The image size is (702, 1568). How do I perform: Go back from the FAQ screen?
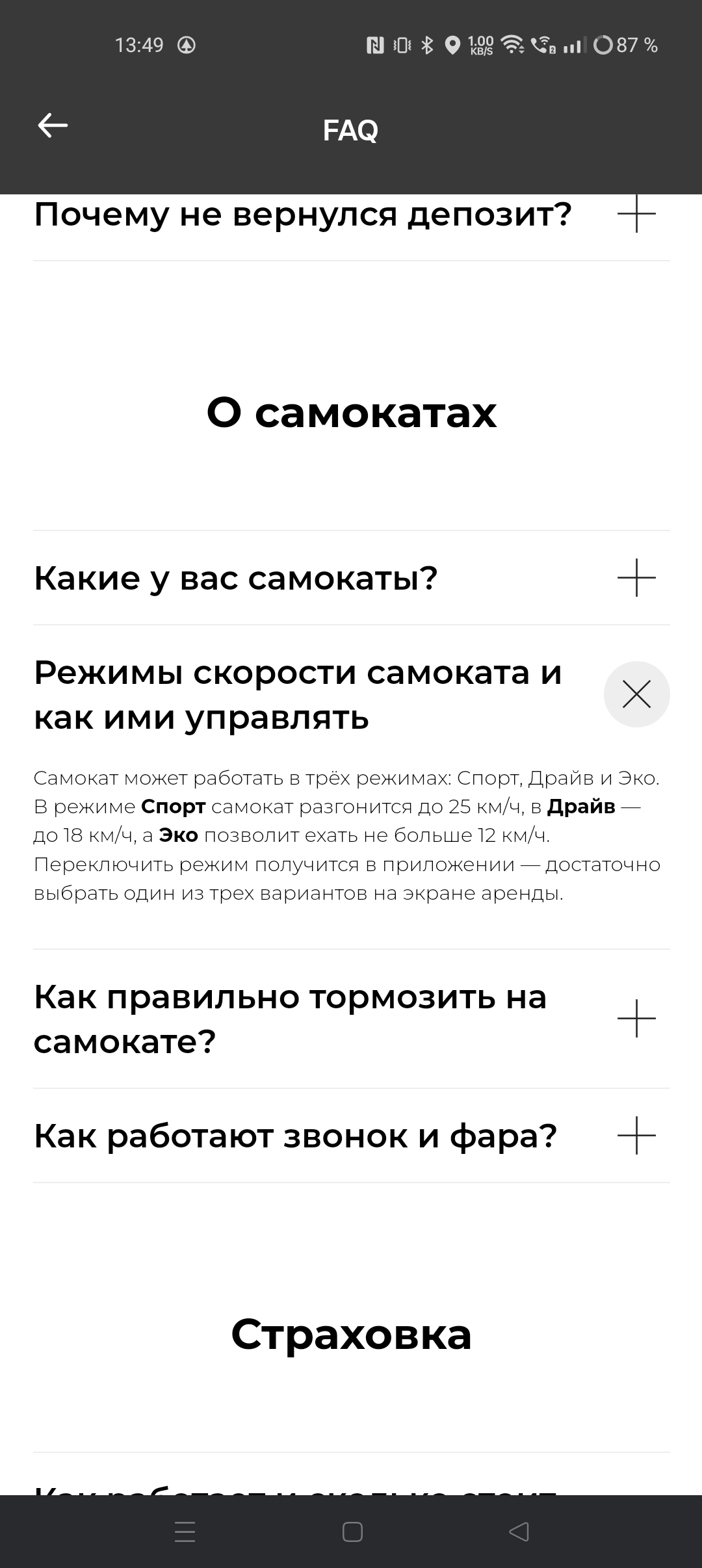tap(53, 125)
